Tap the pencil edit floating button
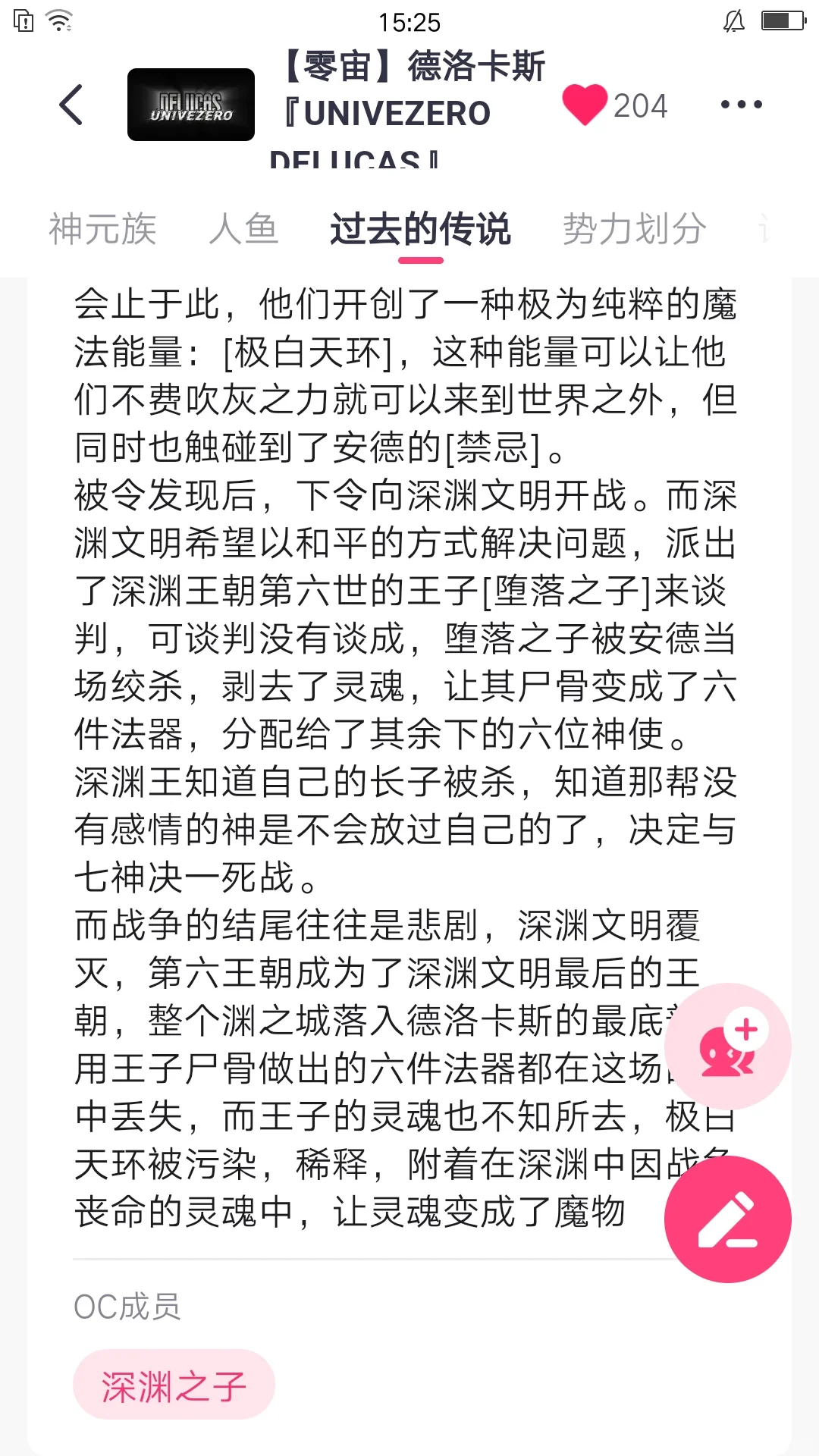This screenshot has width=819, height=1456. pyautogui.click(x=728, y=1219)
